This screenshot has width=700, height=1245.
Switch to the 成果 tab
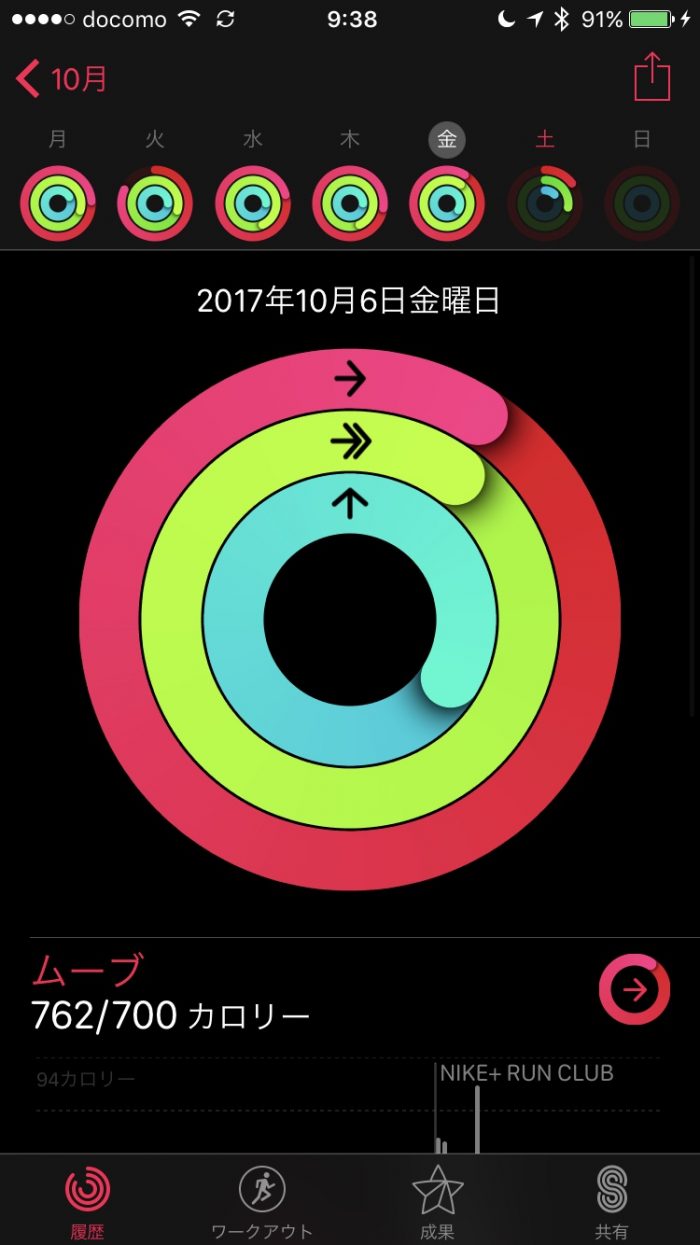[x=437, y=1199]
